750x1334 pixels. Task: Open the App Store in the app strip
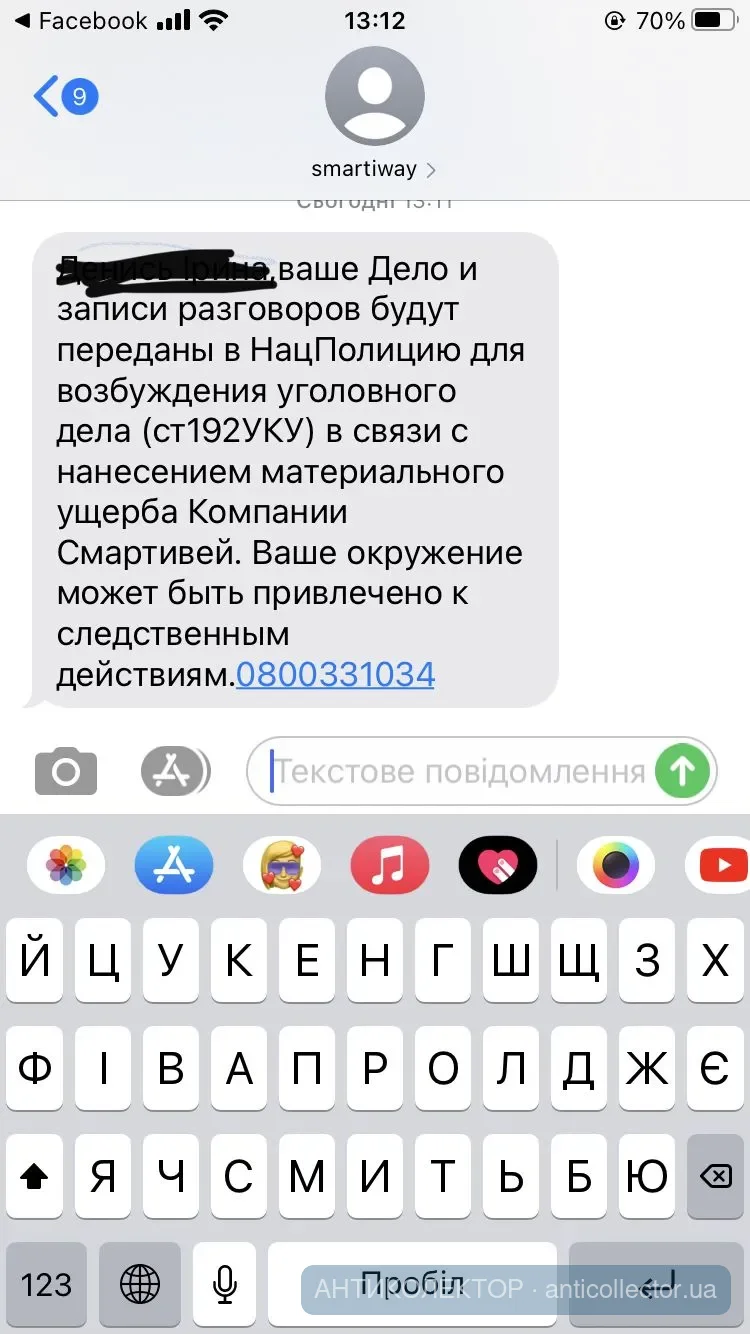coord(174,864)
